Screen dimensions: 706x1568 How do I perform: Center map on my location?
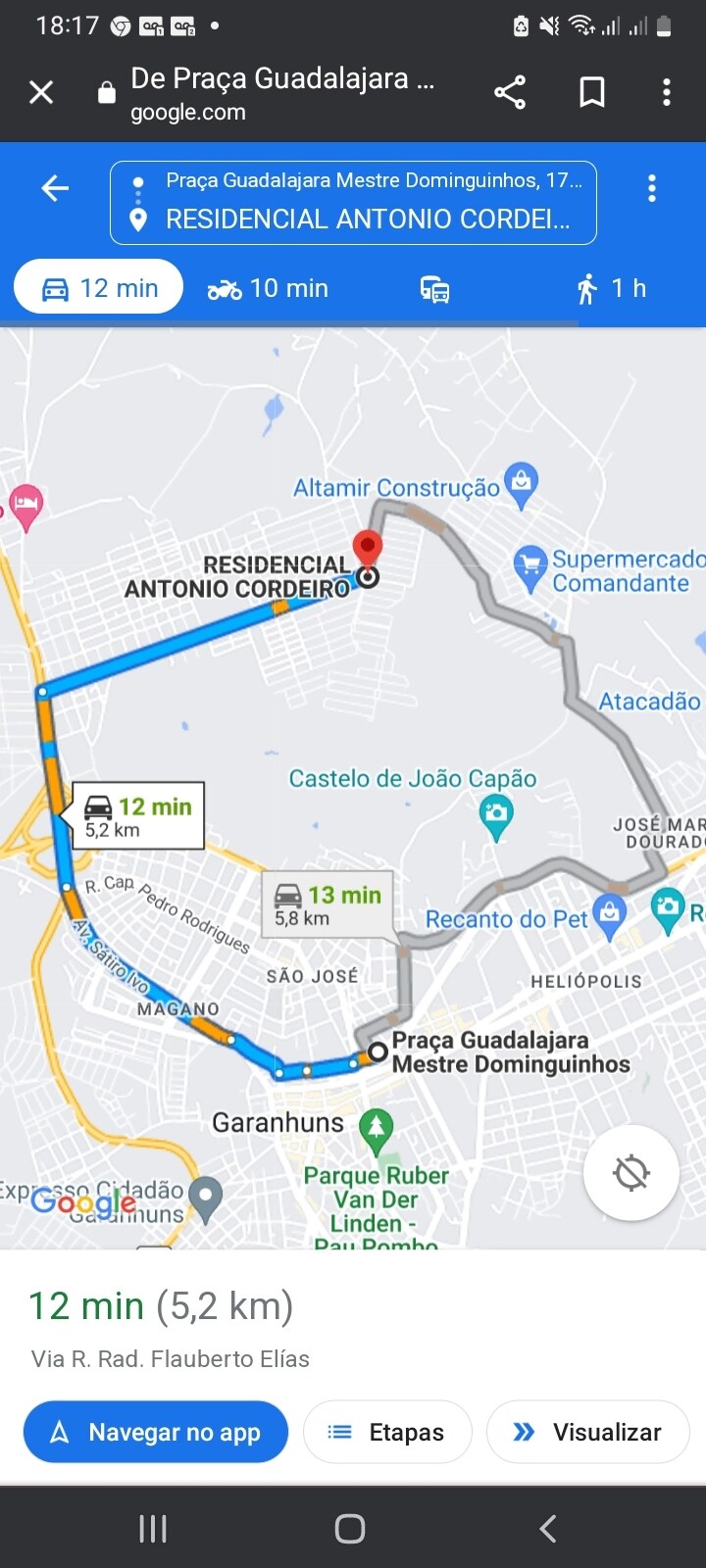tap(630, 1172)
